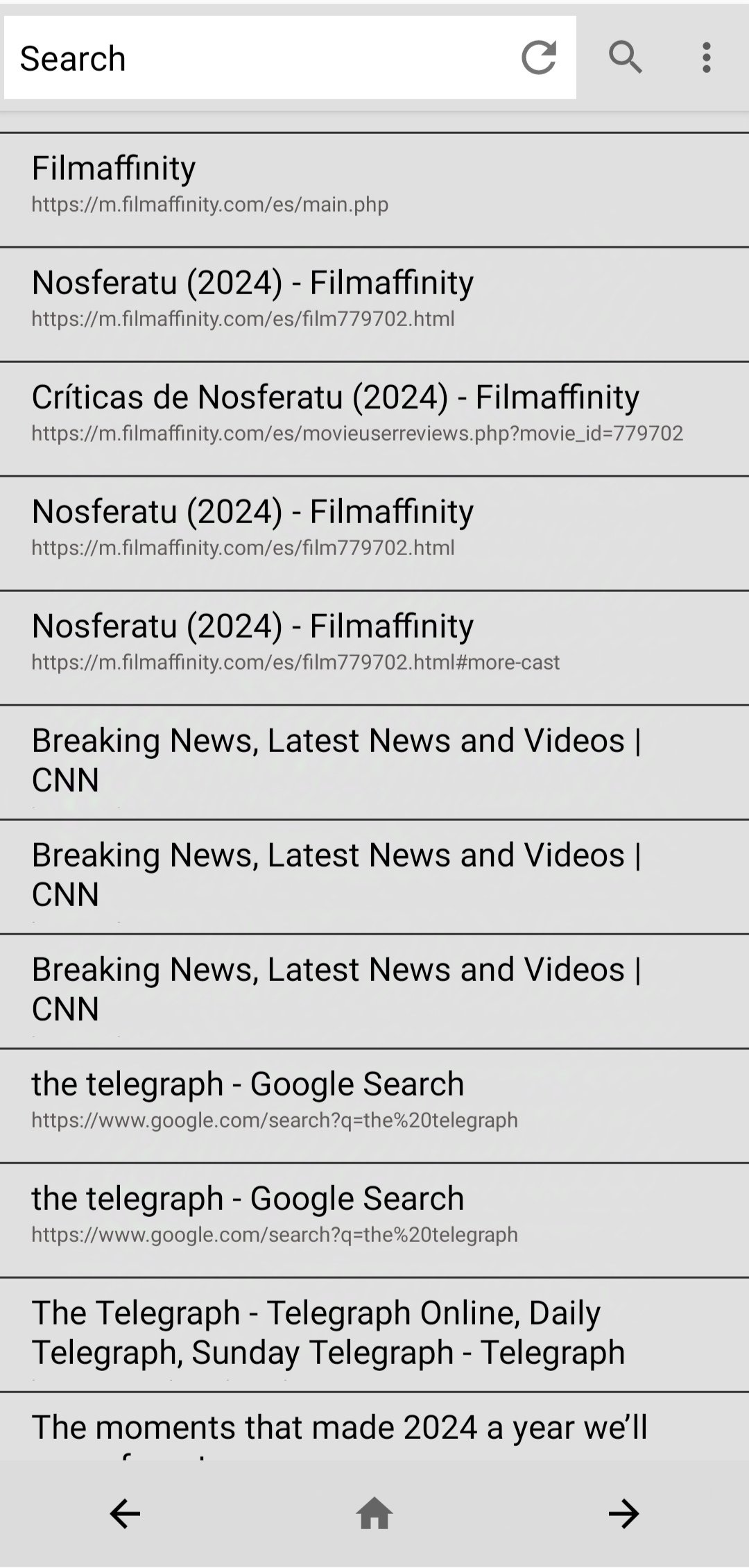Open The Telegraph - Telegraph Online entry
The height and width of the screenshot is (1568, 749).
[x=374, y=1333]
